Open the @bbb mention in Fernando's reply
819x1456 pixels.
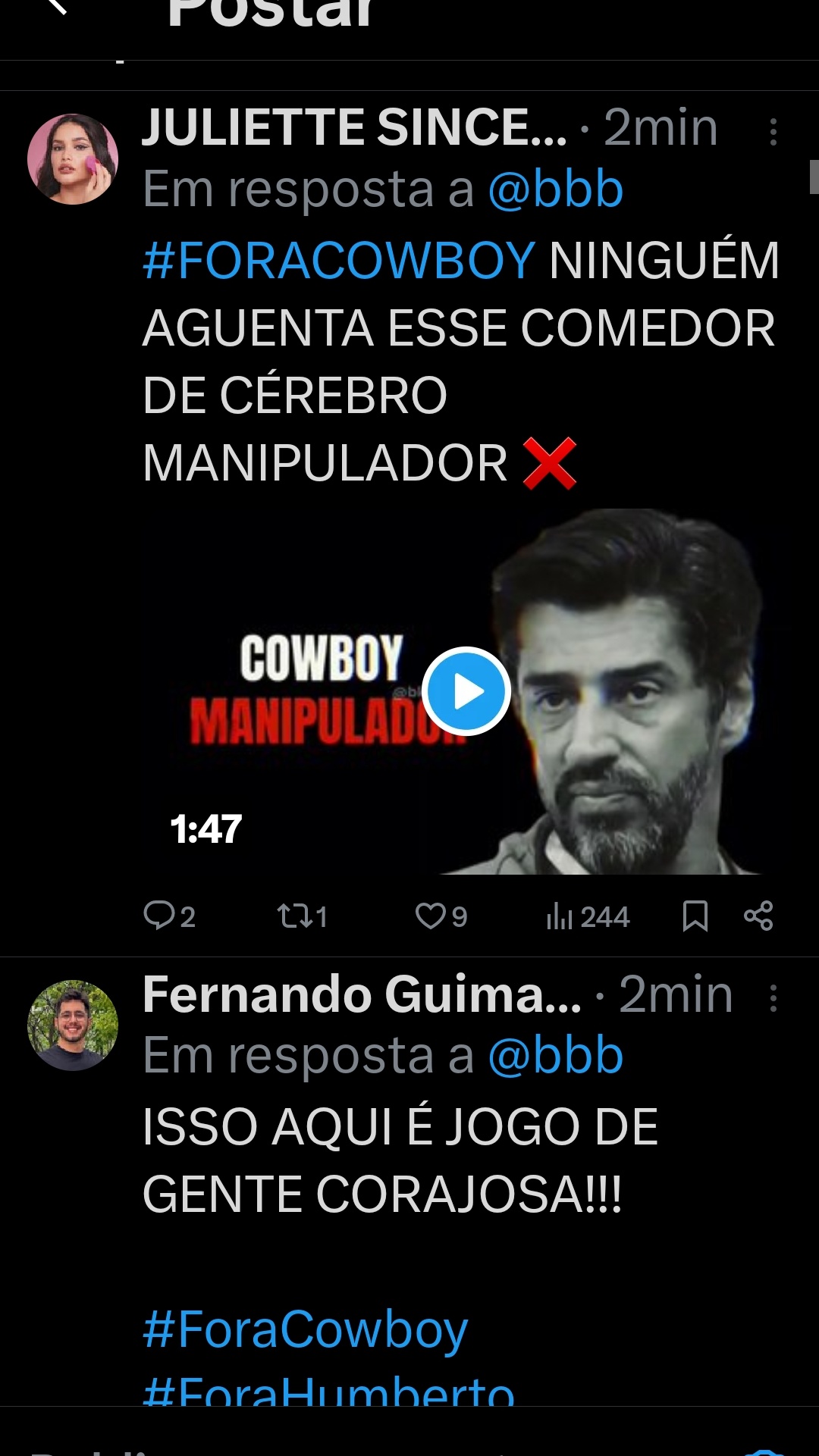[x=555, y=1056]
